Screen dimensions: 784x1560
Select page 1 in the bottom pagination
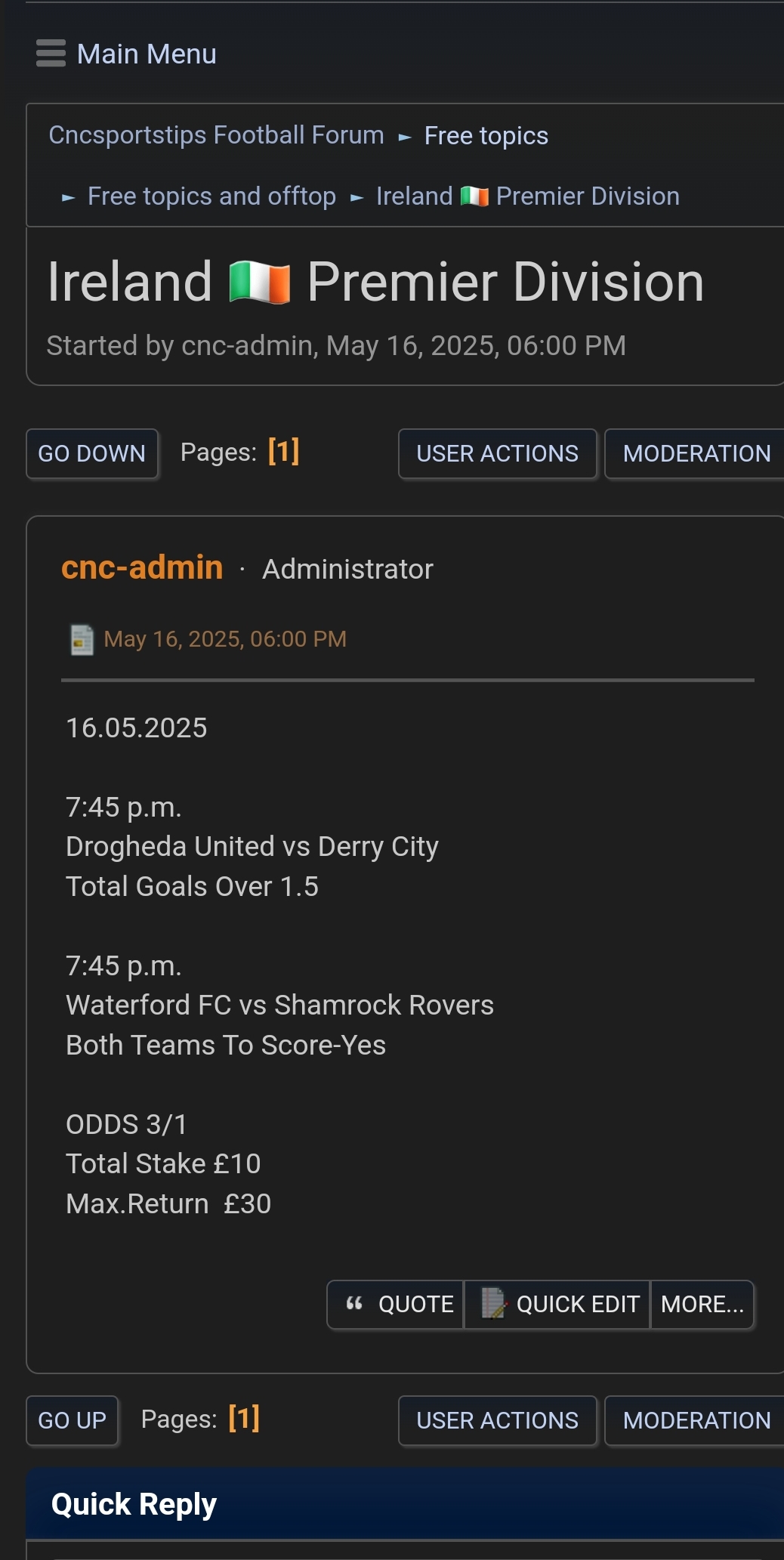[x=244, y=1418]
